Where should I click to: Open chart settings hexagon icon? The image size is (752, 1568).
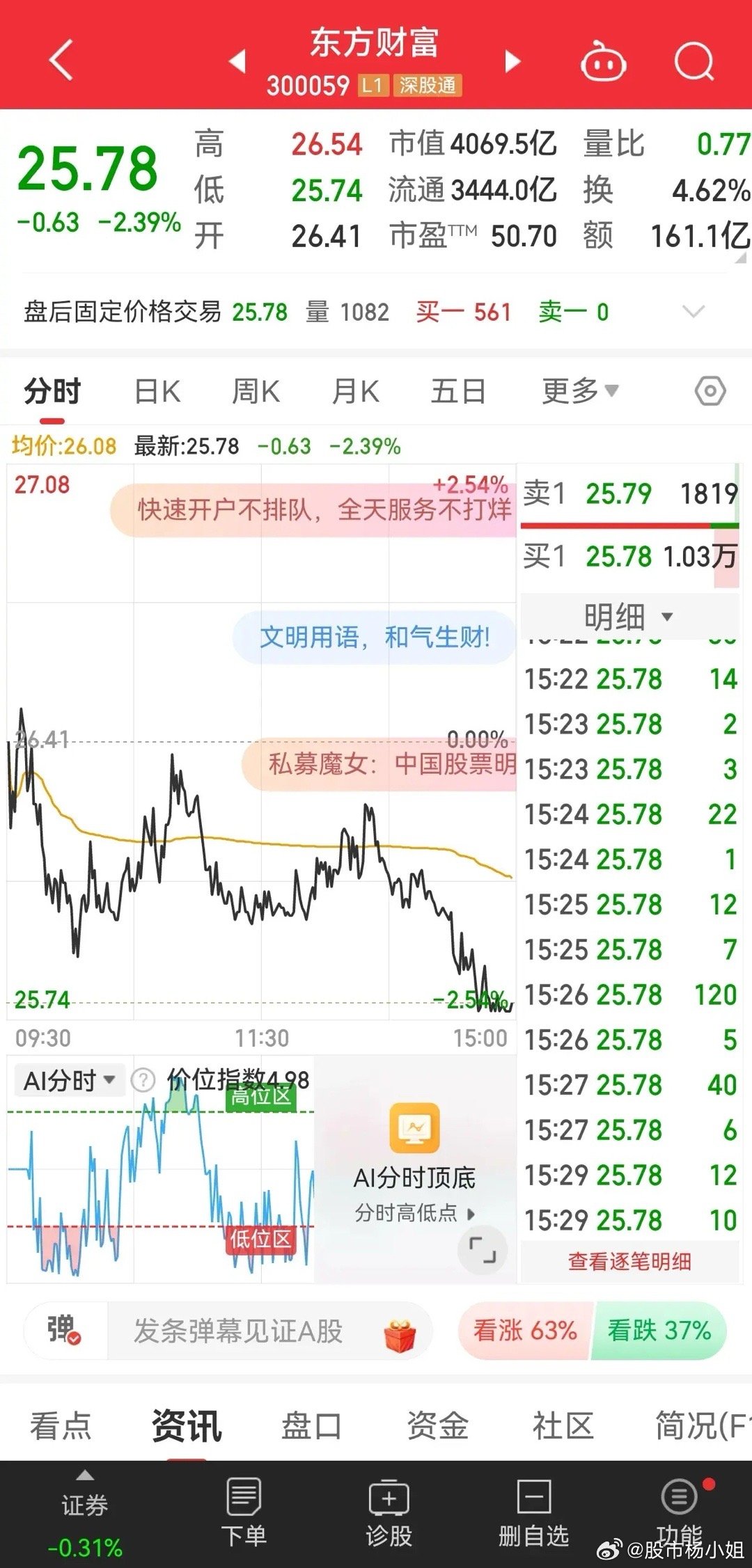pos(710,391)
